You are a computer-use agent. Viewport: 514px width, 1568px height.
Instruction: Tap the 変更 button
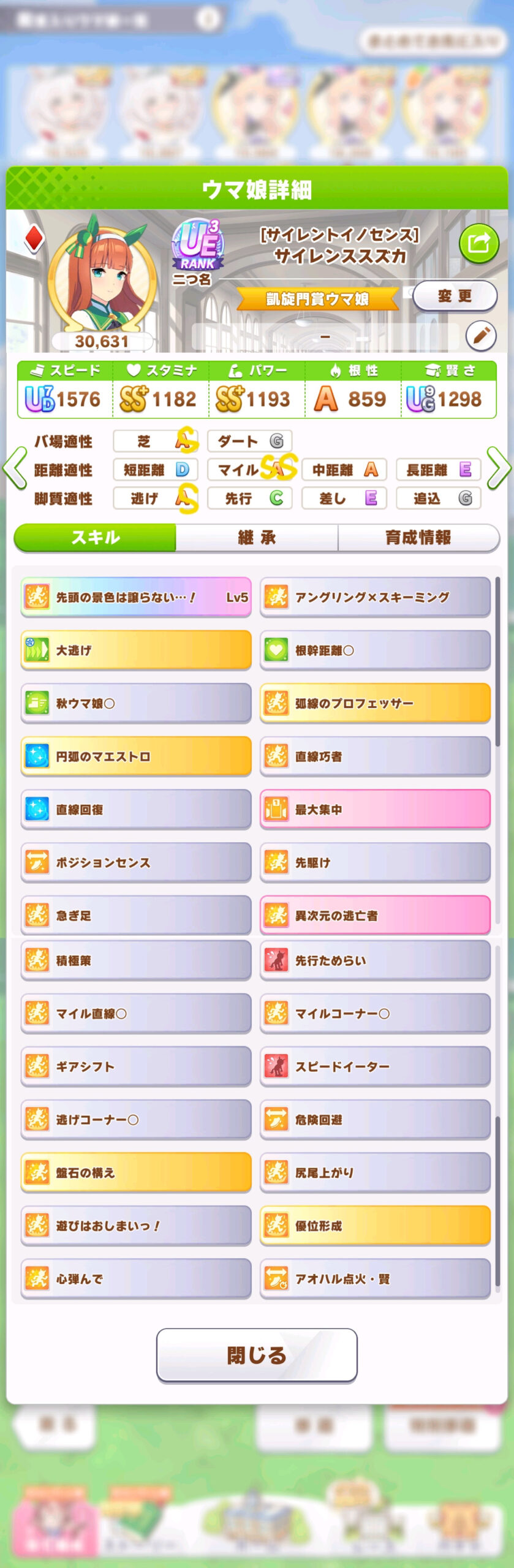[x=454, y=296]
